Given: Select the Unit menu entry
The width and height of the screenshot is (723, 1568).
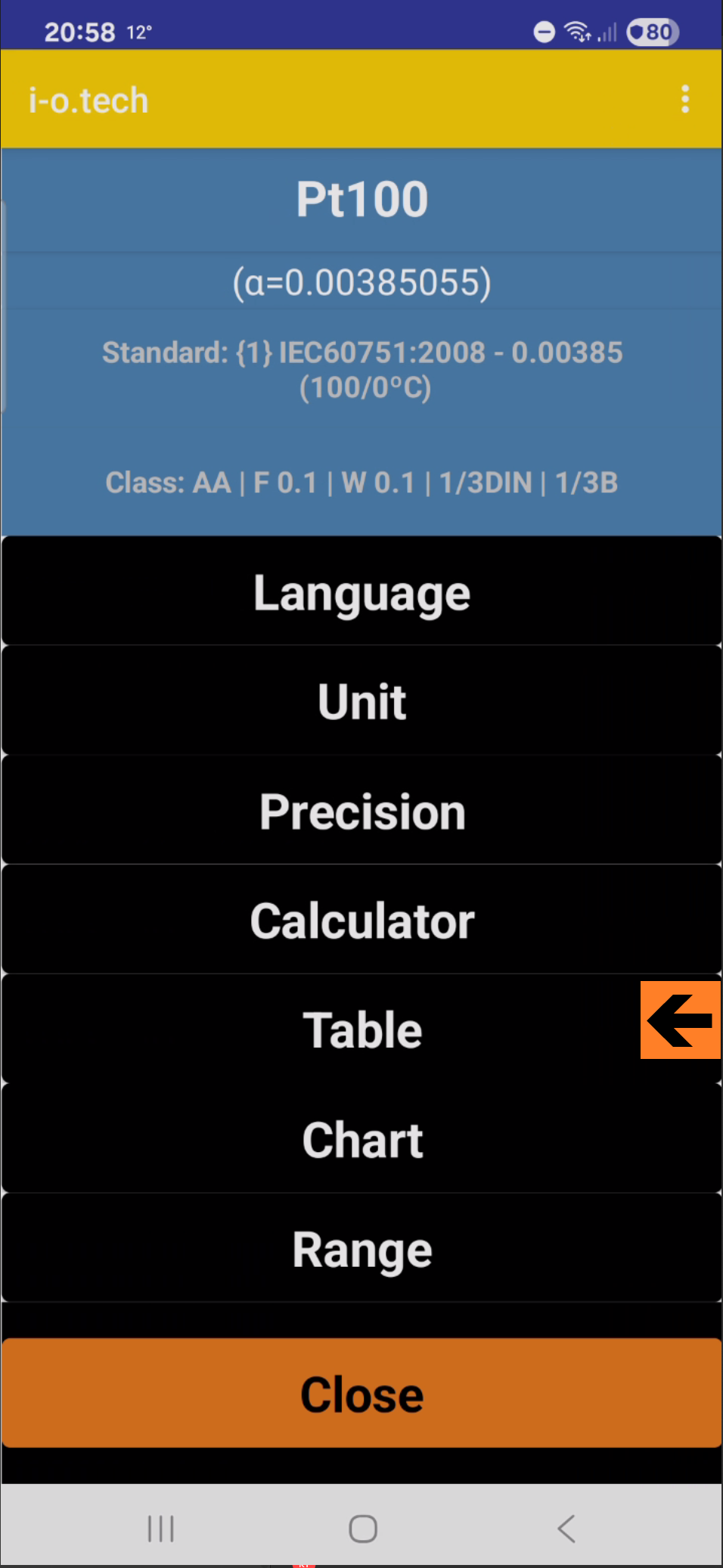Looking at the screenshot, I should tap(361, 701).
